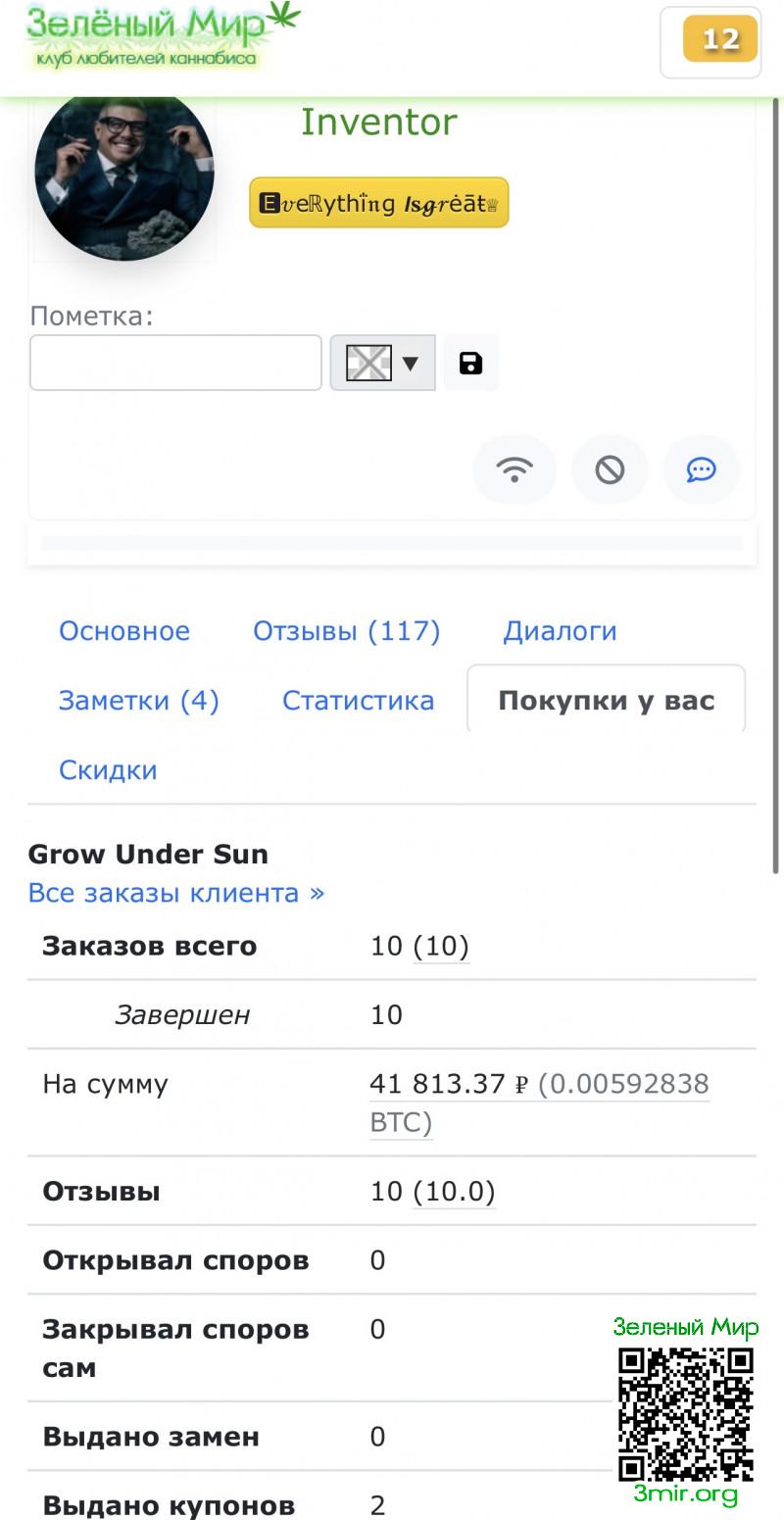View the Статистика tab
Image resolution: width=784 pixels, height=1520 pixels.
point(358,701)
